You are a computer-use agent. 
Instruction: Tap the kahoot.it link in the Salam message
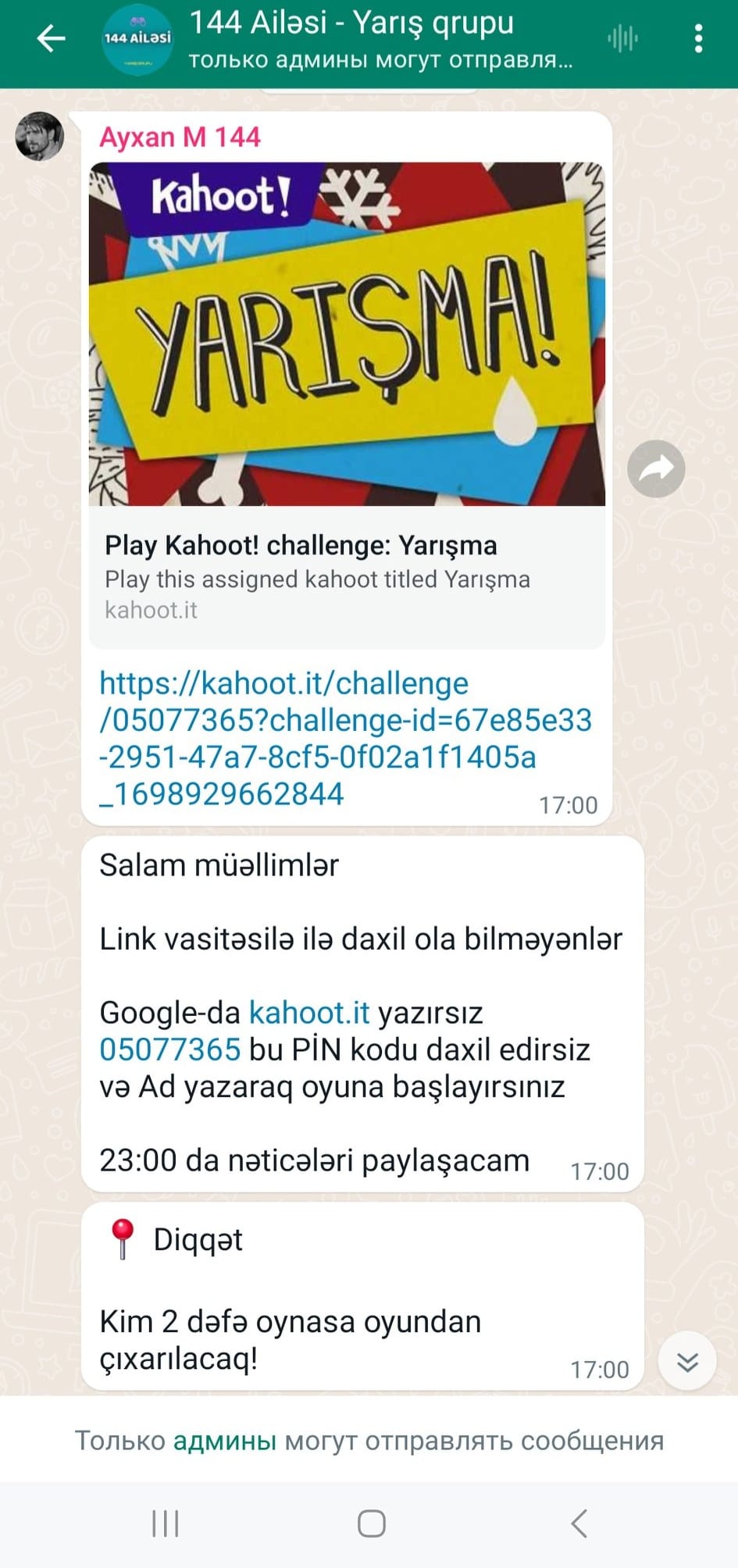pyautogui.click(x=309, y=1013)
